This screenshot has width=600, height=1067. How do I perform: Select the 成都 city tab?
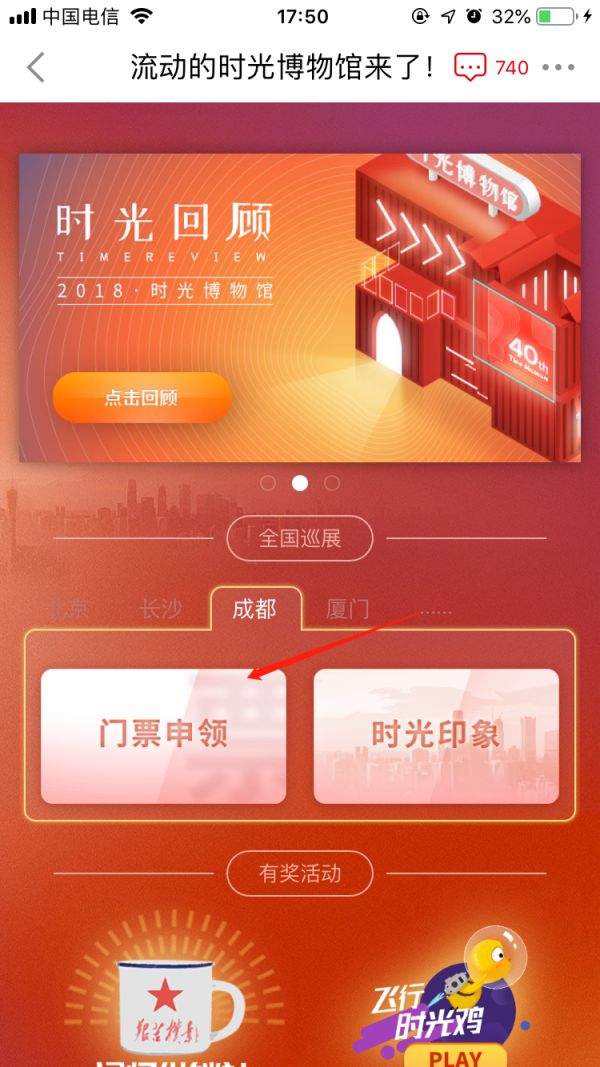(x=254, y=608)
